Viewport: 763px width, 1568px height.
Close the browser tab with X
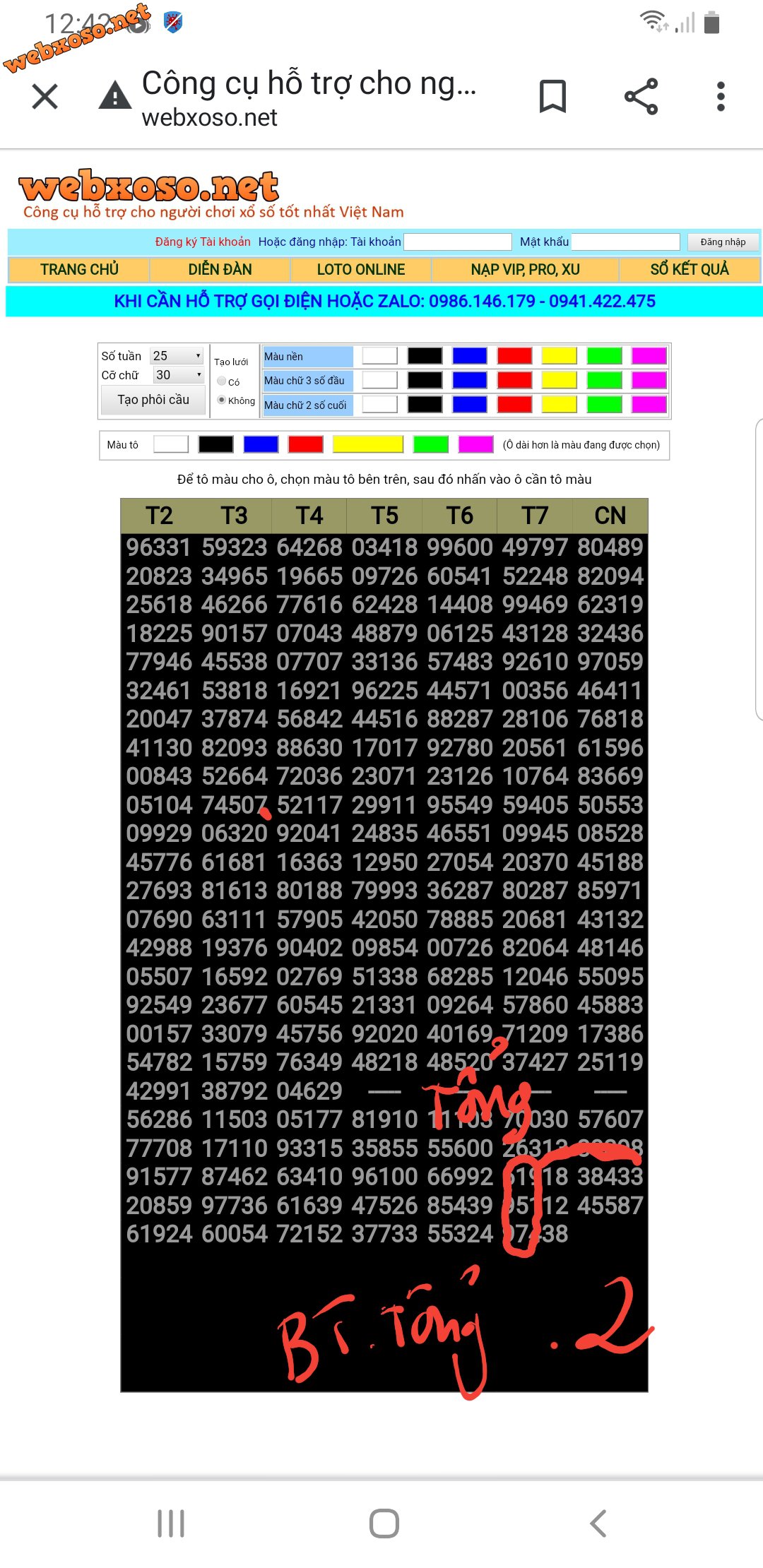[x=45, y=97]
